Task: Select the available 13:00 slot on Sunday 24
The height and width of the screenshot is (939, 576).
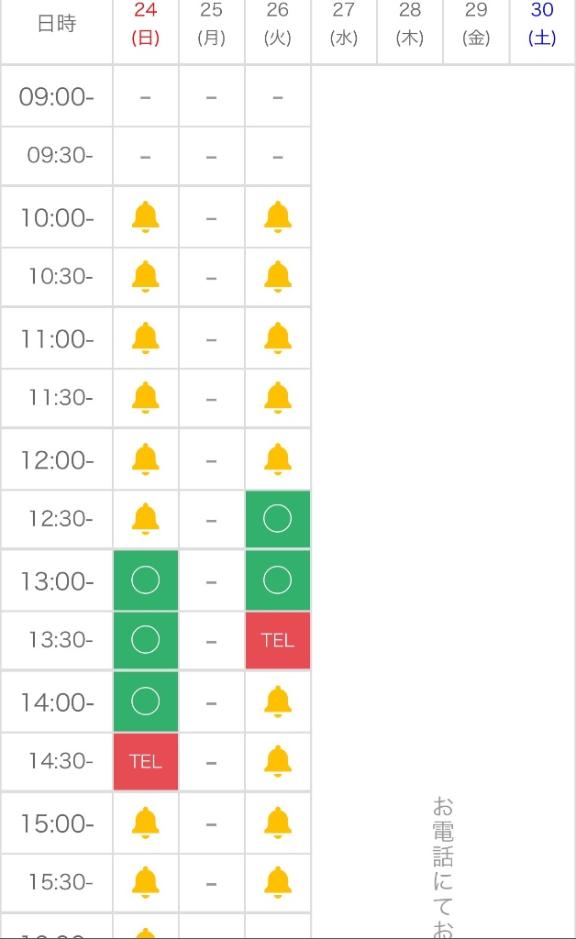Action: click(145, 580)
